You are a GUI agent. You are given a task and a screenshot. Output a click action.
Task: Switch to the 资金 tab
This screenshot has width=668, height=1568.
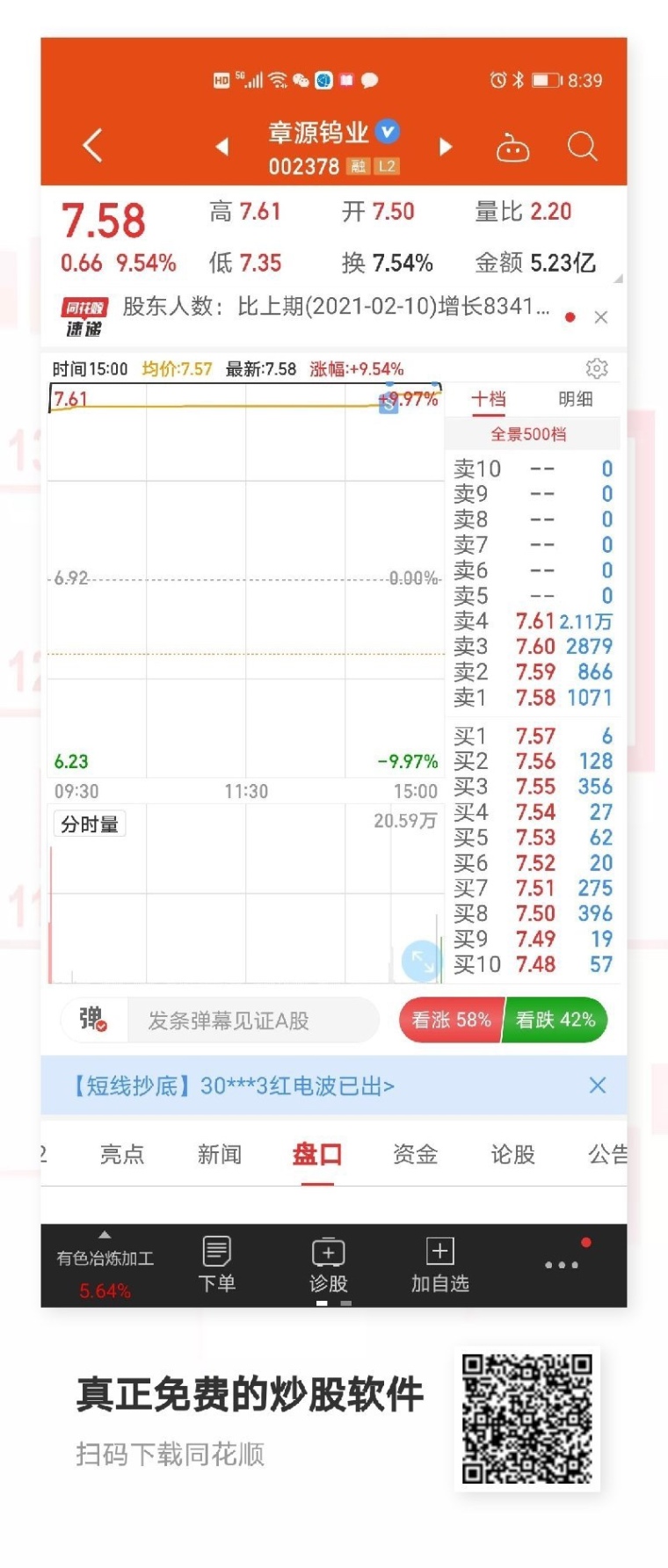click(x=414, y=1154)
